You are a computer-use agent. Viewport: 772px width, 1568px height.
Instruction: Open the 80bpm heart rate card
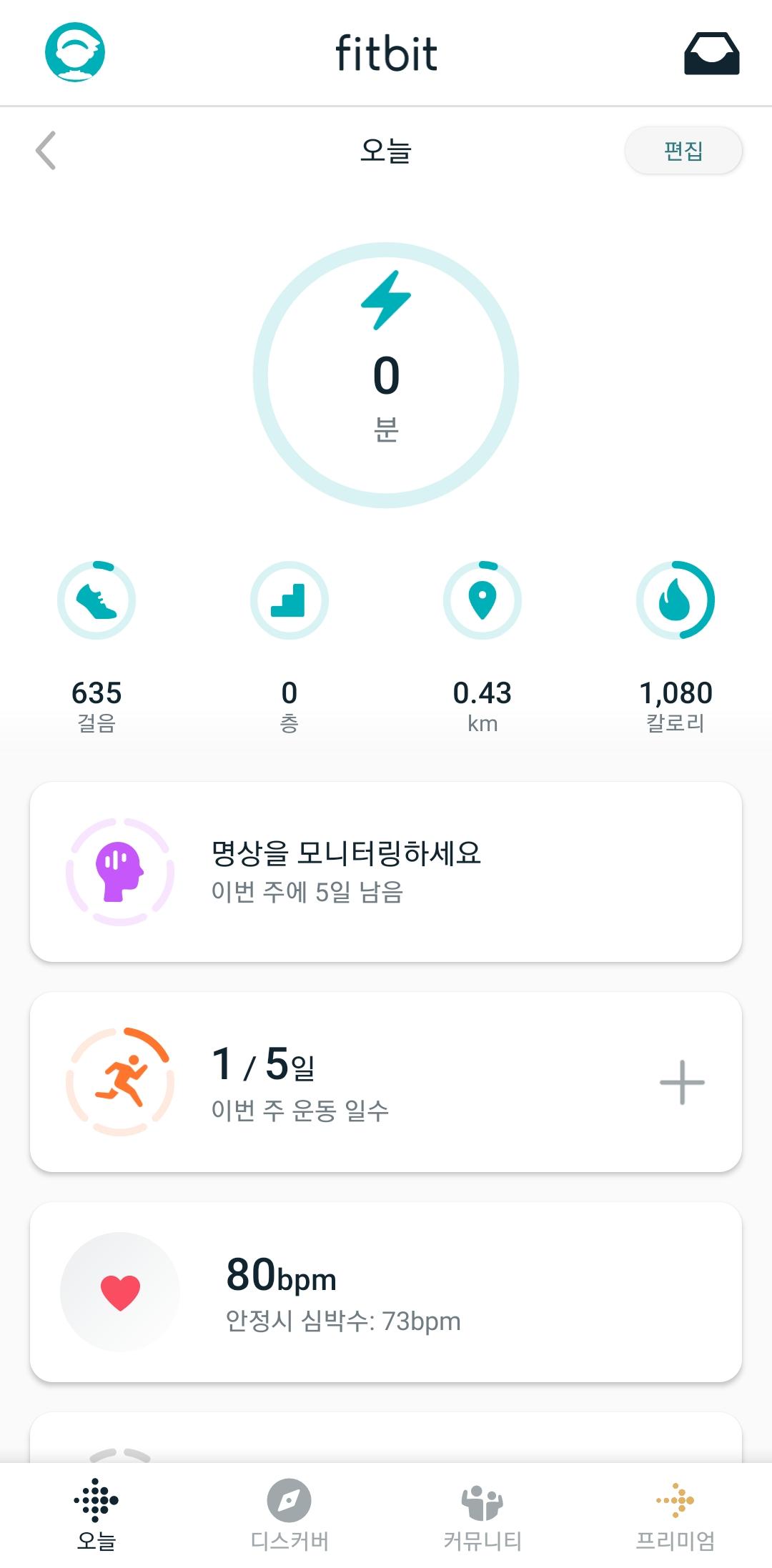386,1292
